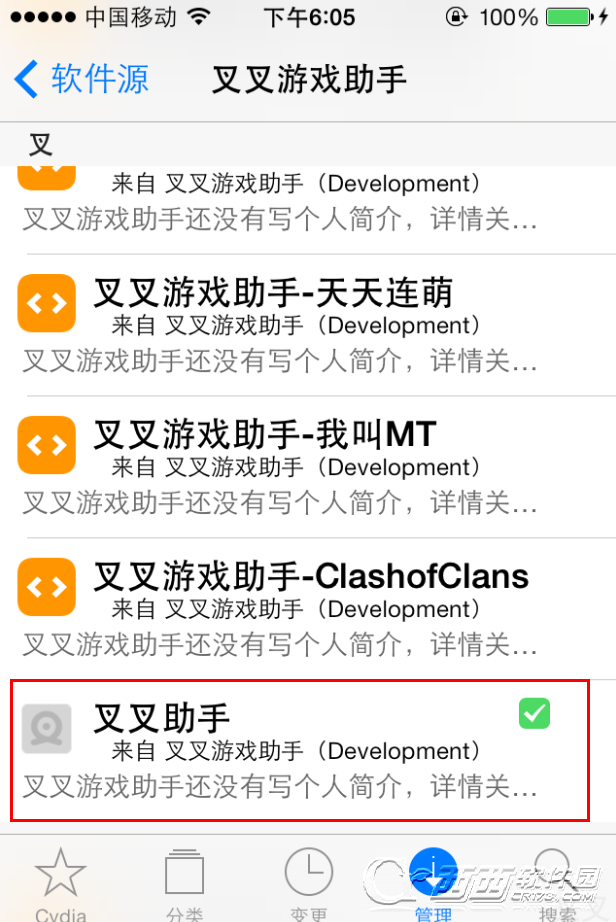This screenshot has width=616, height=922.
Task: Switch to the 分类 tab
Action: 185,881
